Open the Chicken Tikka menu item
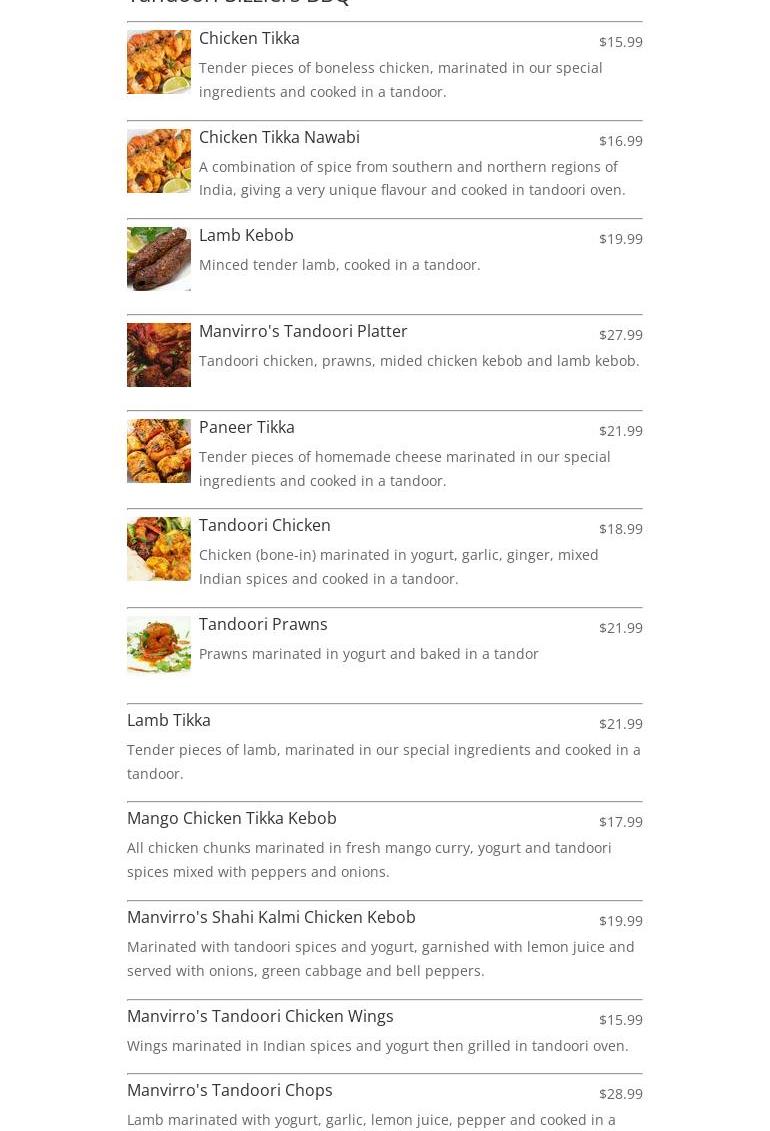 [x=249, y=38]
